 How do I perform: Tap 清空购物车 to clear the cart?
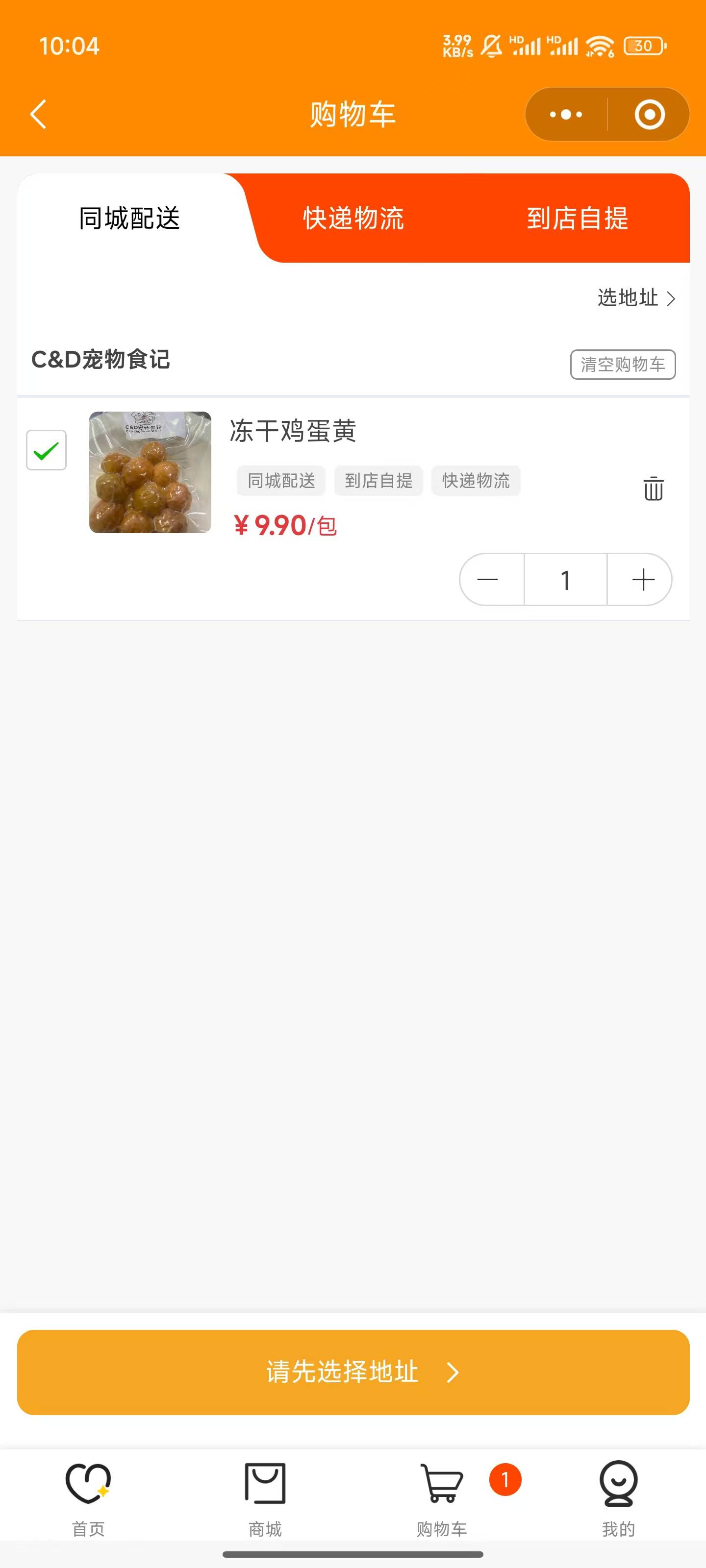point(623,364)
